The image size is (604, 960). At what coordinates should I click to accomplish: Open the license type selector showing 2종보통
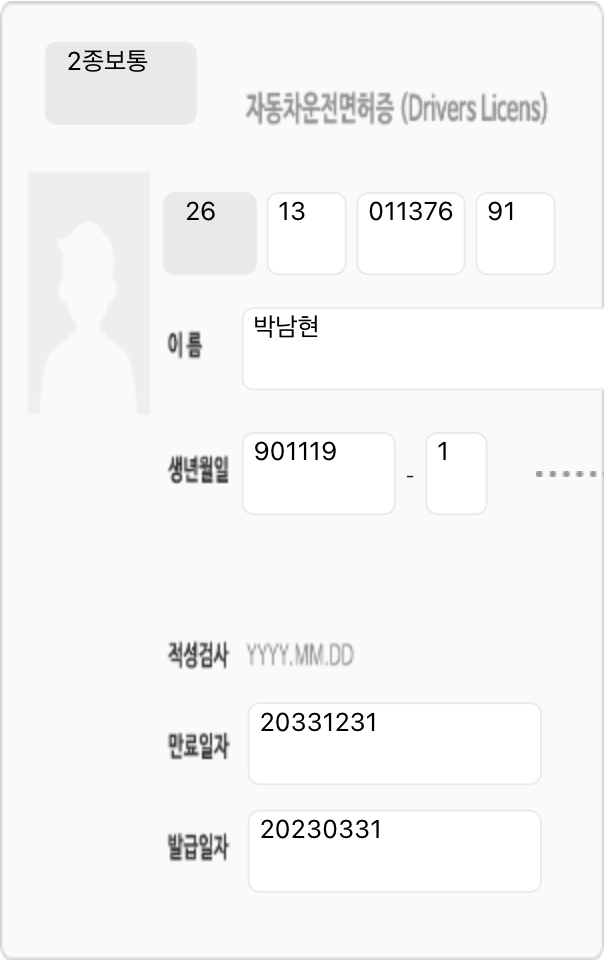(x=120, y=83)
